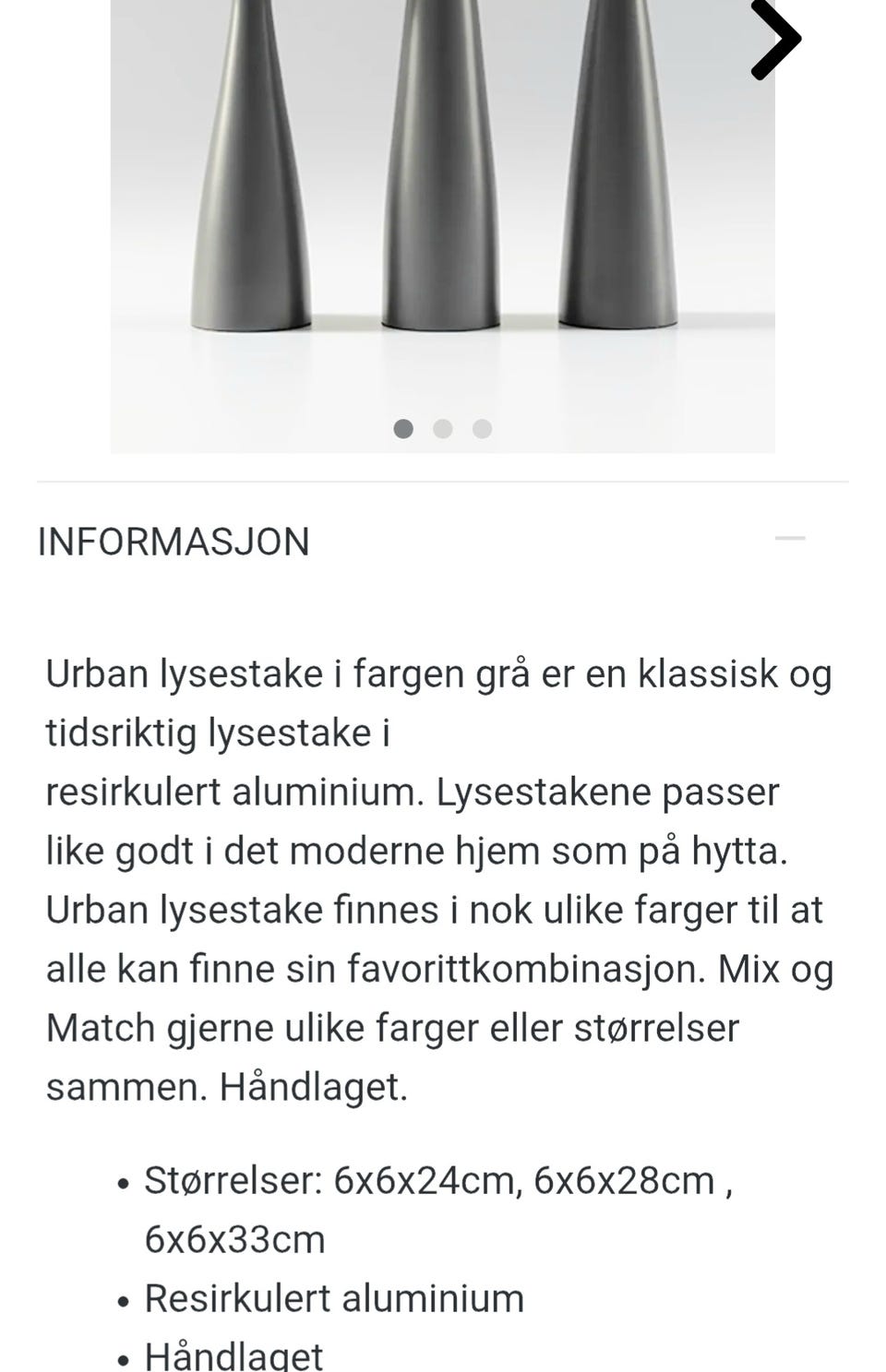
Task: Select the active first carousel dot
Action: [403, 428]
